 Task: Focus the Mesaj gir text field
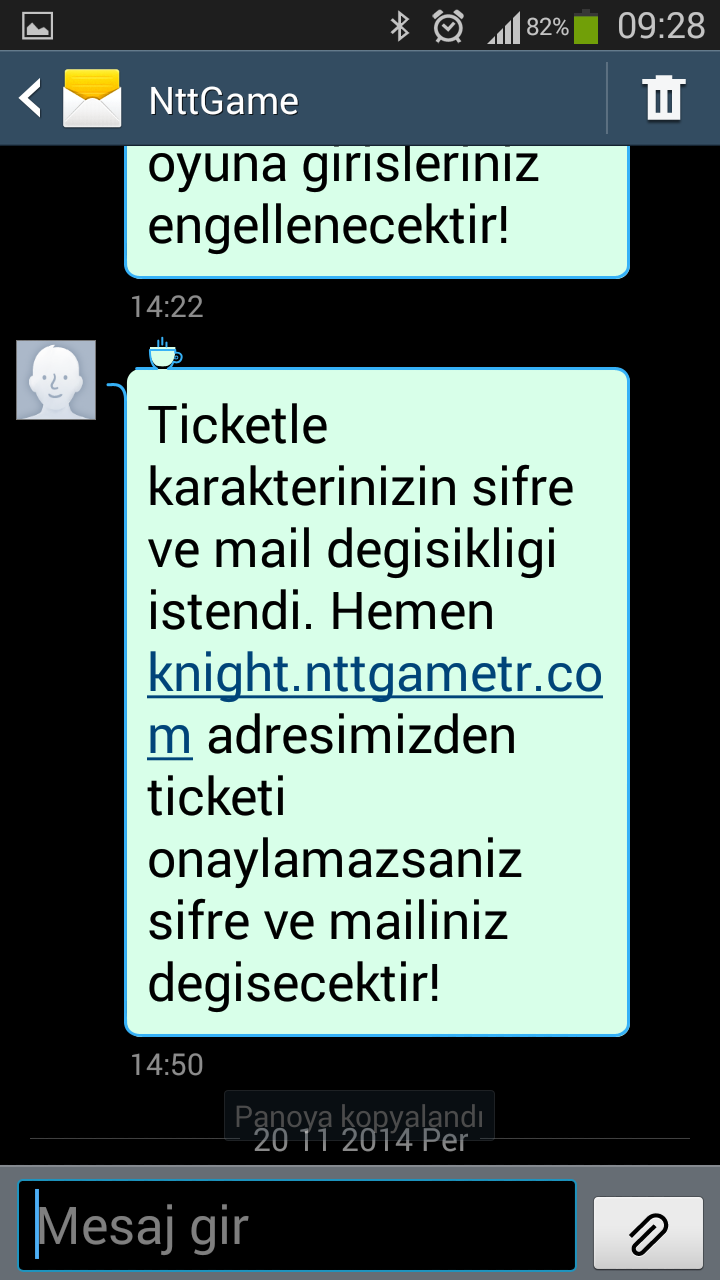[x=297, y=1225]
